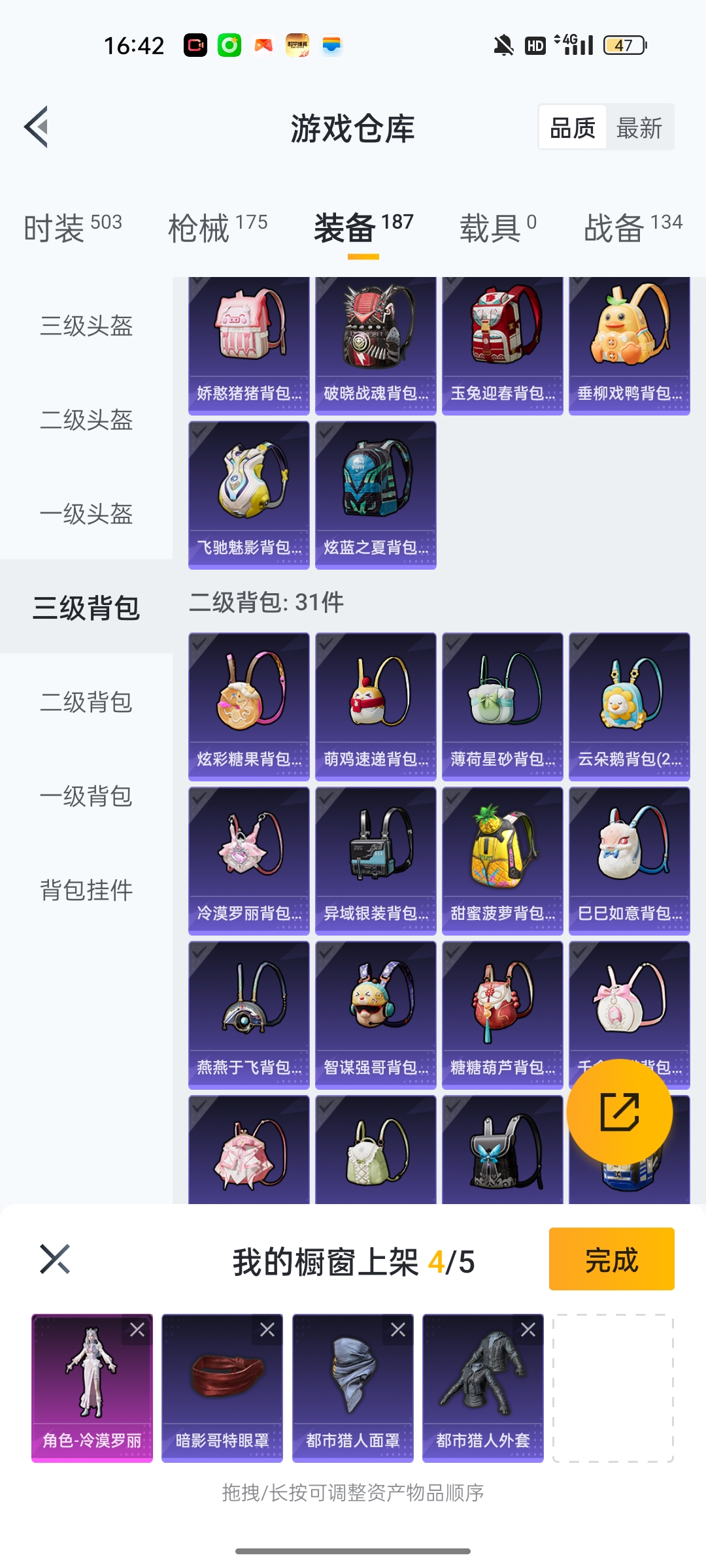
Task: Close the 我的橱窗上架 panel
Action: (55, 1259)
